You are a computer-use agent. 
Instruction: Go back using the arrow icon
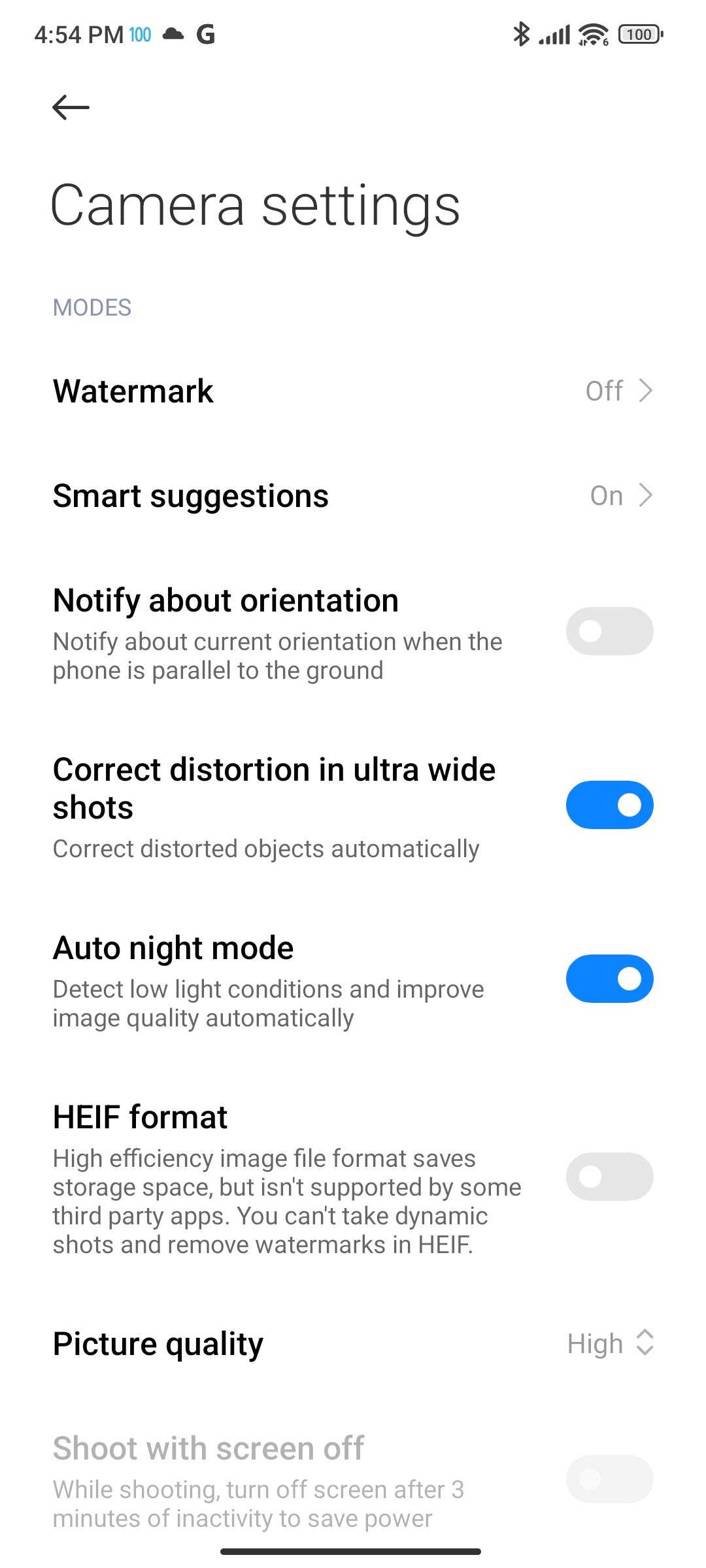click(71, 107)
